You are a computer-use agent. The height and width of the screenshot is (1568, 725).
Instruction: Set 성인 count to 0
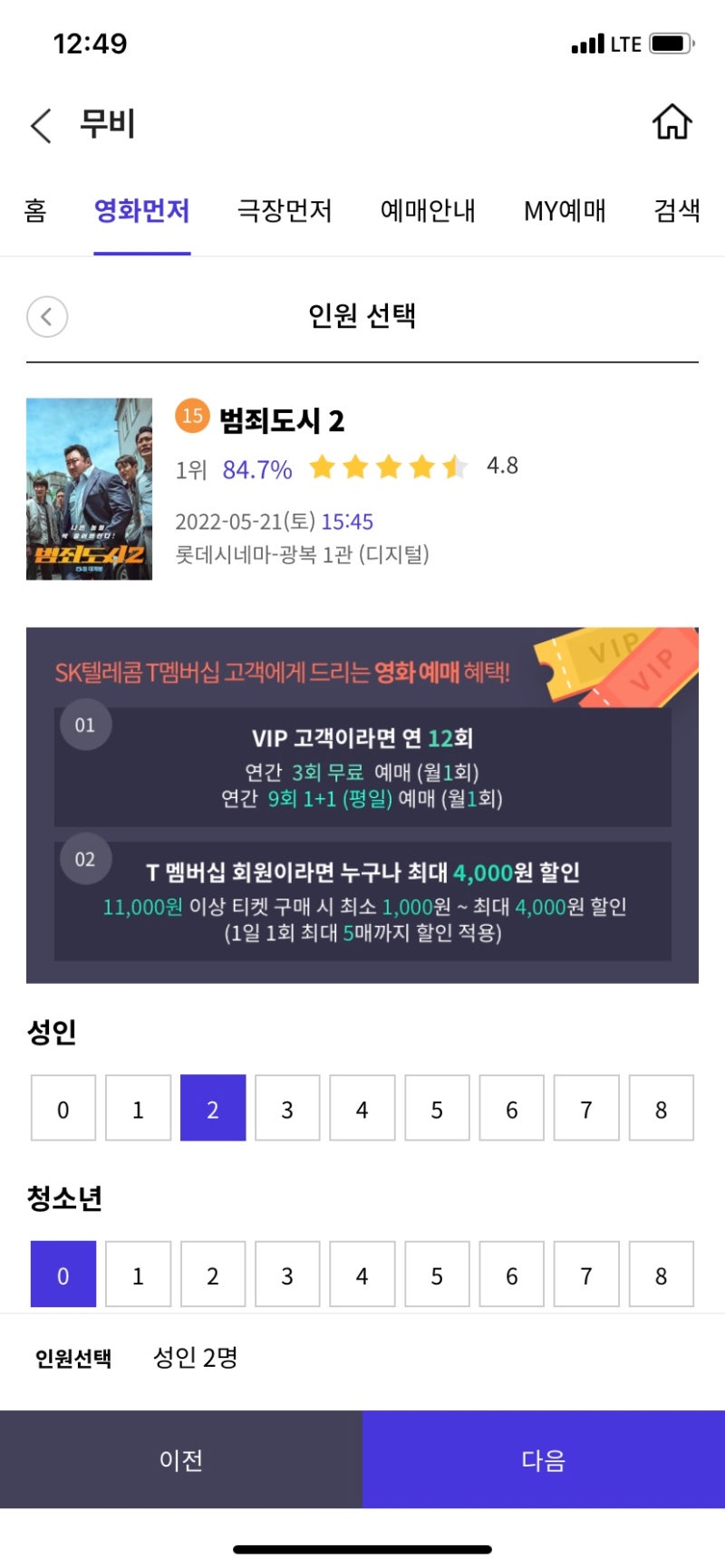63,1108
